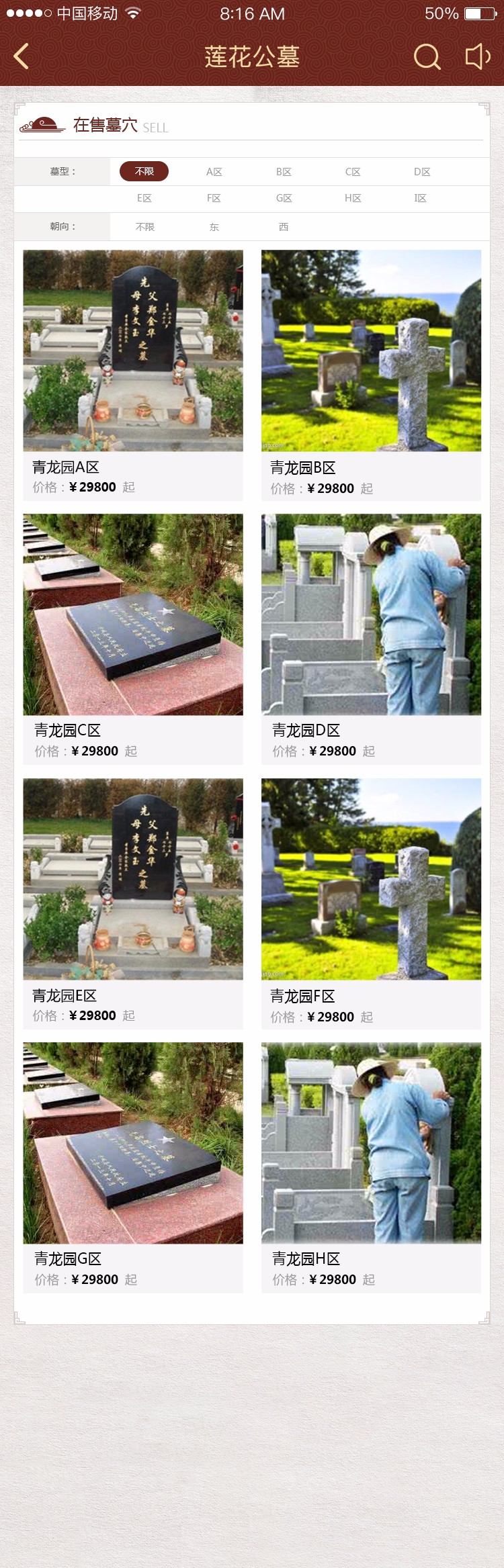
Task: Filter tomb type by B区
Action: [284, 172]
